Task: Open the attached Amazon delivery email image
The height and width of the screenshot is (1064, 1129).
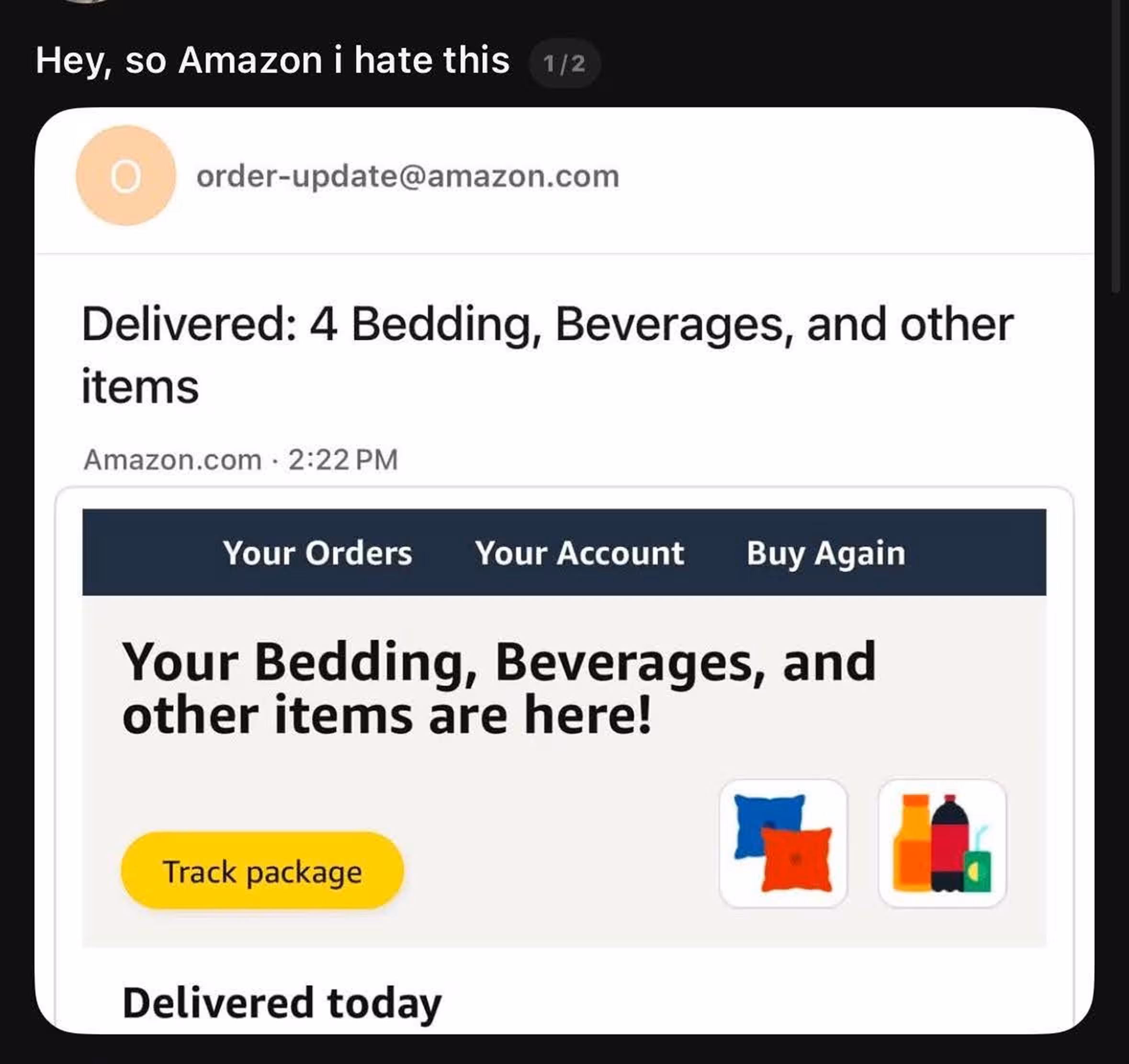Action: (x=564, y=570)
